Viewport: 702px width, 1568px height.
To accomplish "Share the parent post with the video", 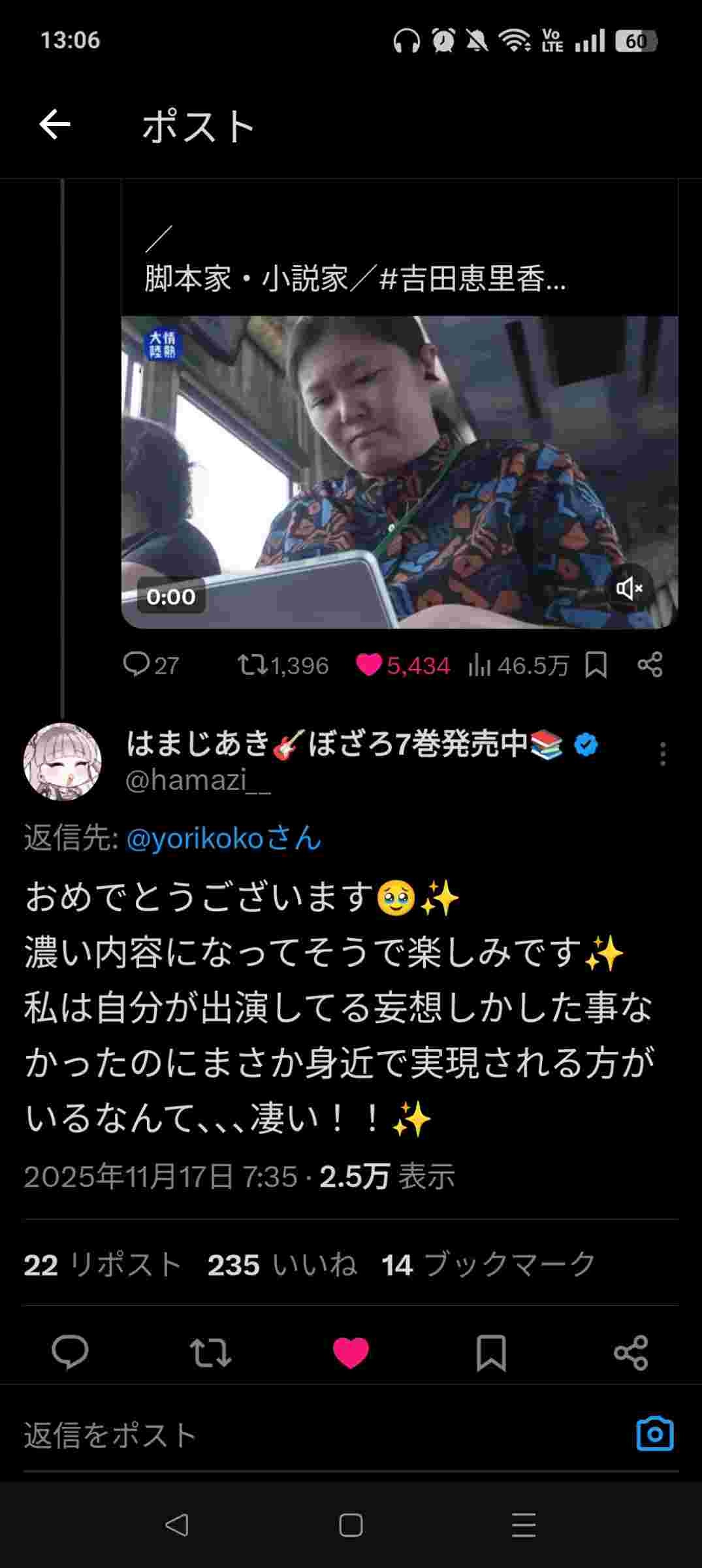I will tap(650, 665).
